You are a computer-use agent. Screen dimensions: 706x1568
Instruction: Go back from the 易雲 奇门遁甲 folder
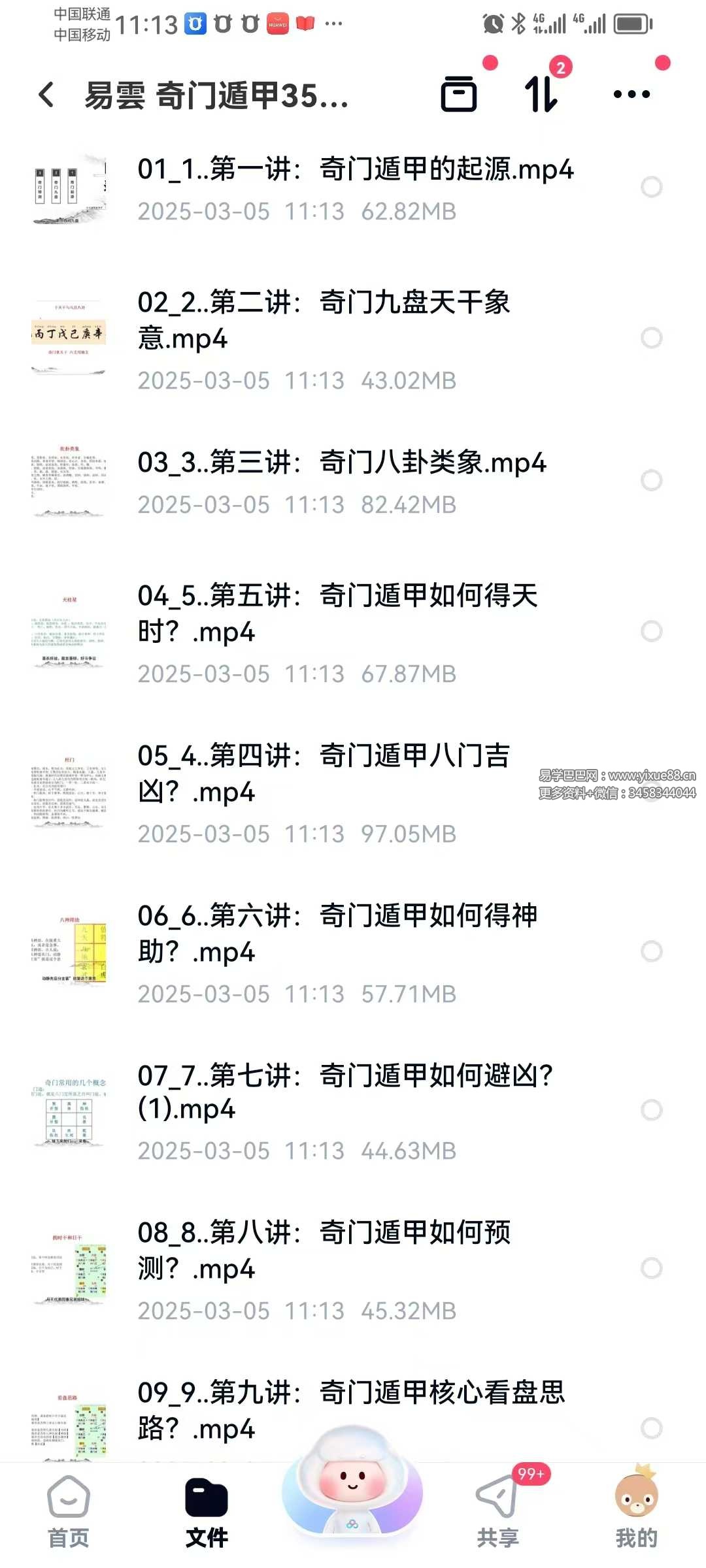[46, 95]
